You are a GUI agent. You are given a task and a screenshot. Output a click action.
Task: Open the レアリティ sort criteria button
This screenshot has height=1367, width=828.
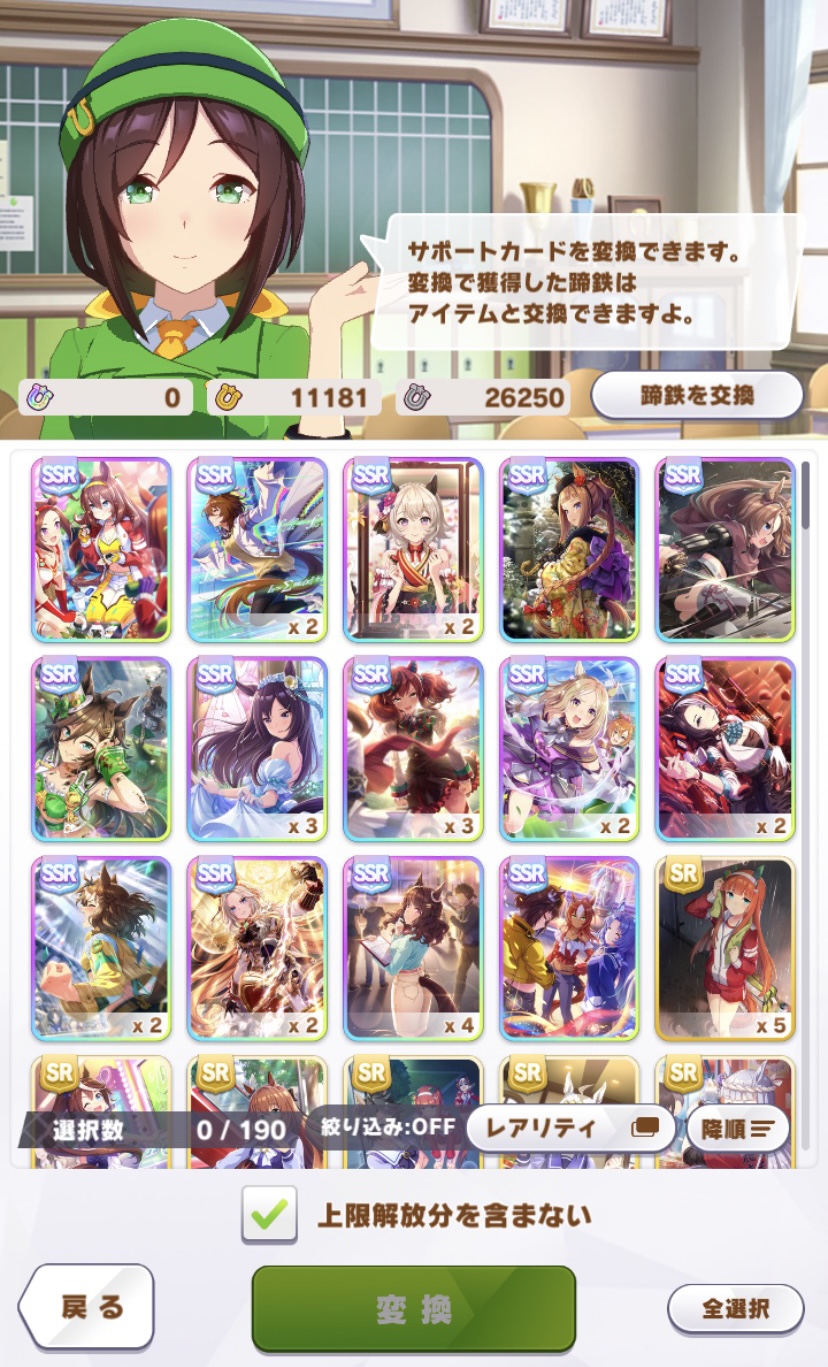point(570,1128)
